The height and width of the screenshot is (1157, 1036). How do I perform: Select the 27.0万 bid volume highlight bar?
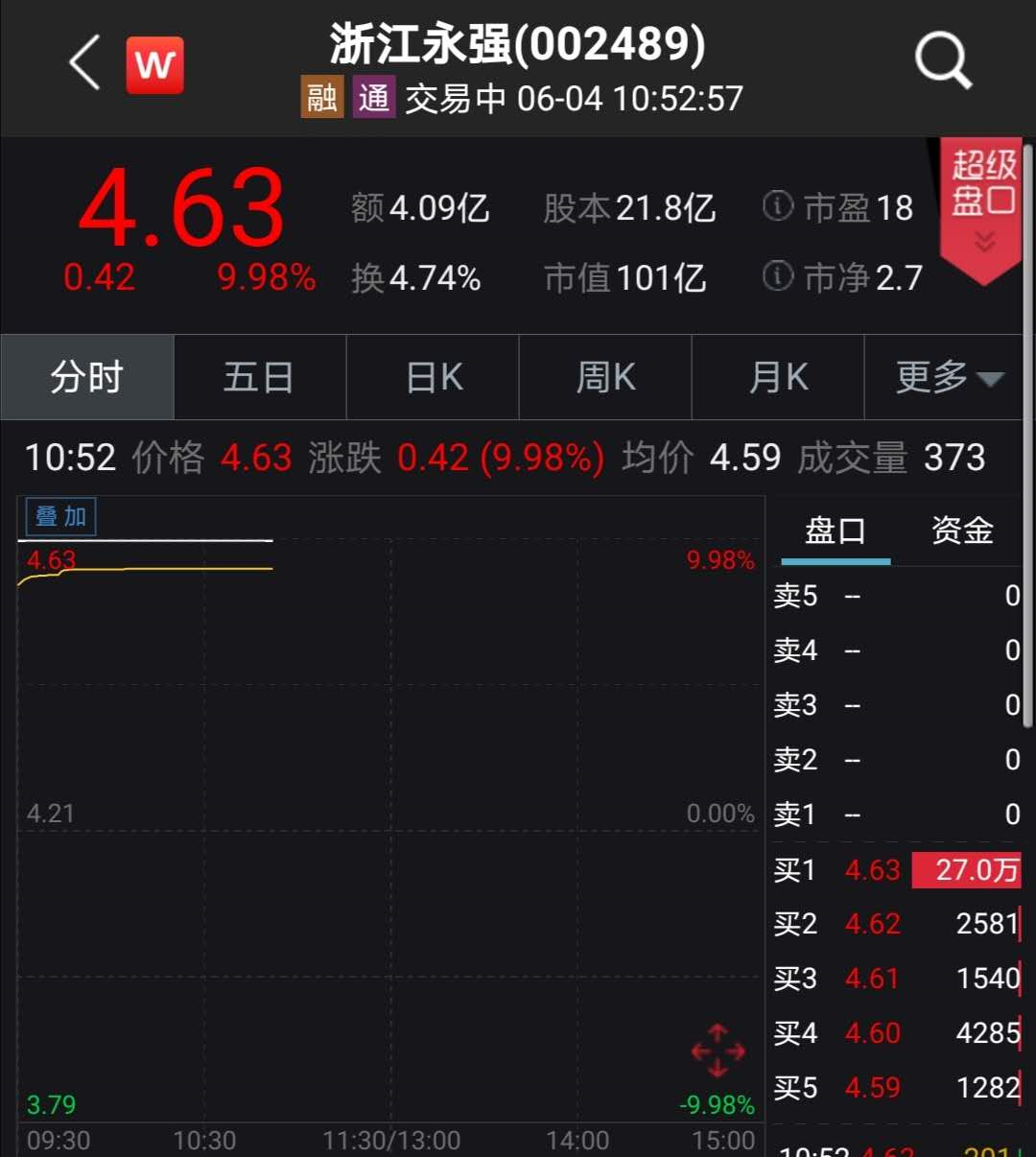tap(966, 870)
